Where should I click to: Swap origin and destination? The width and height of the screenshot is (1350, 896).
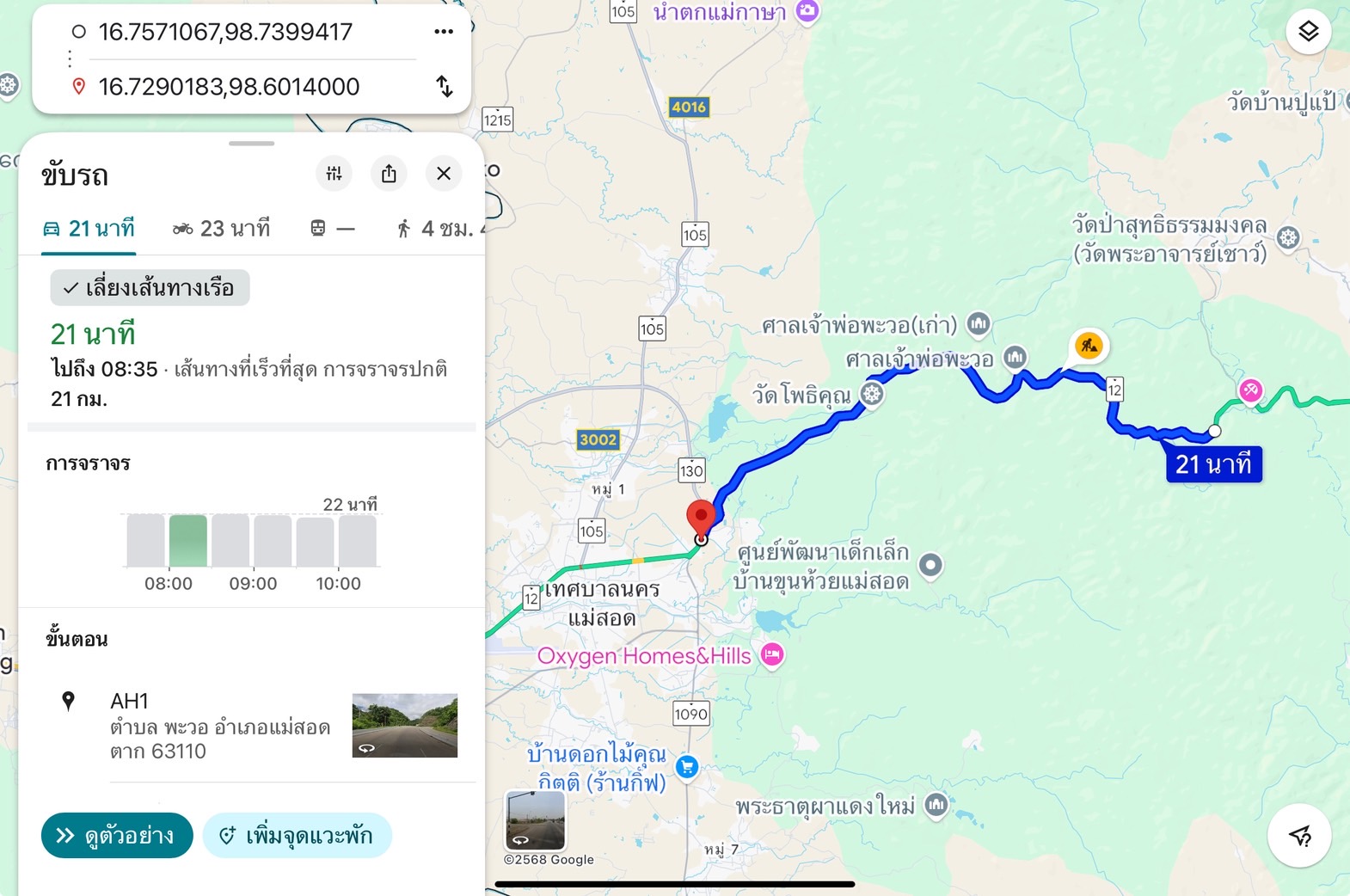tap(444, 86)
